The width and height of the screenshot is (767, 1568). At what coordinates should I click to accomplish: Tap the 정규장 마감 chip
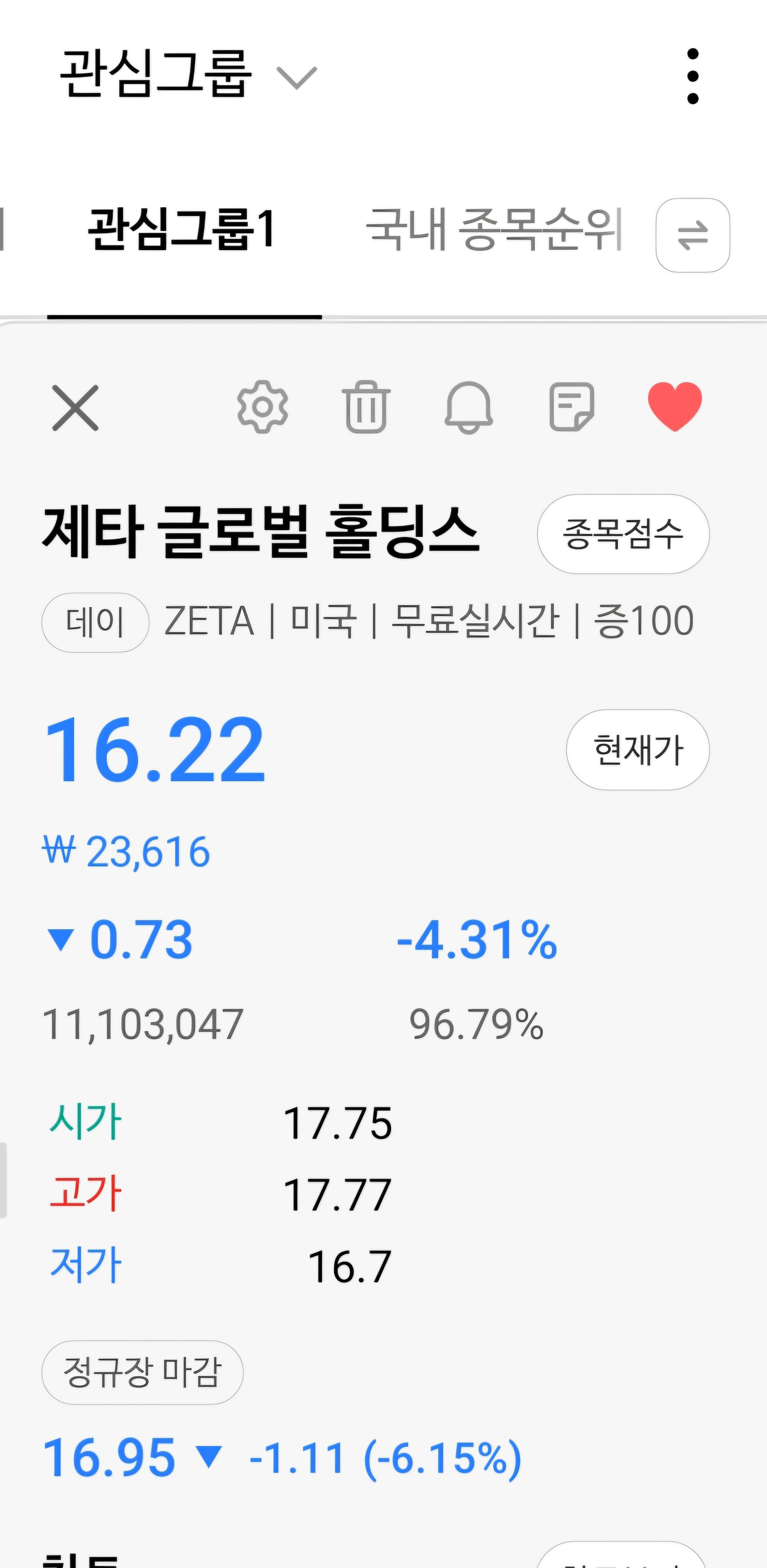tap(143, 1373)
